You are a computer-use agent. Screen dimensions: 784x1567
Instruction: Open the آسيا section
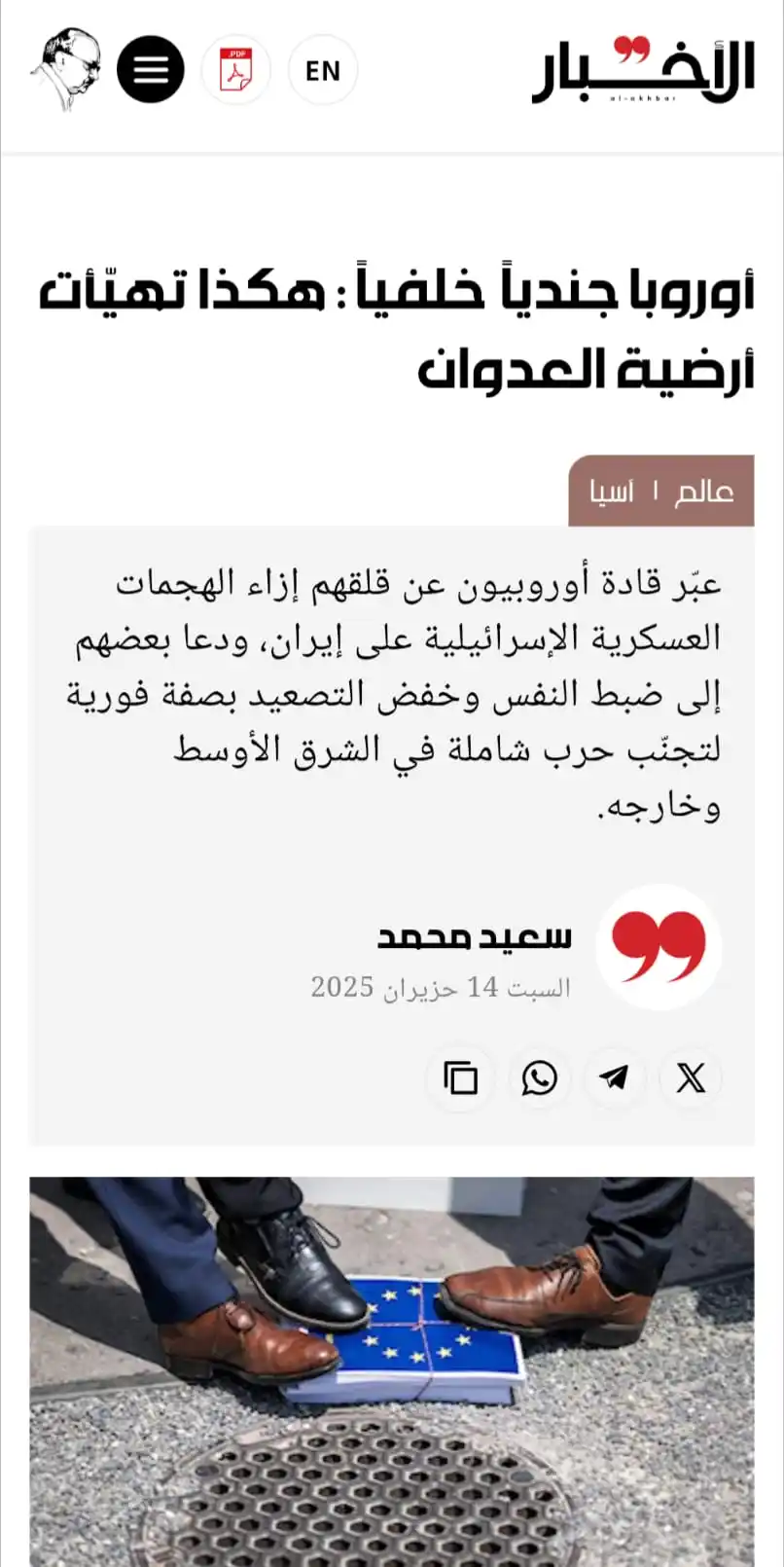612,492
